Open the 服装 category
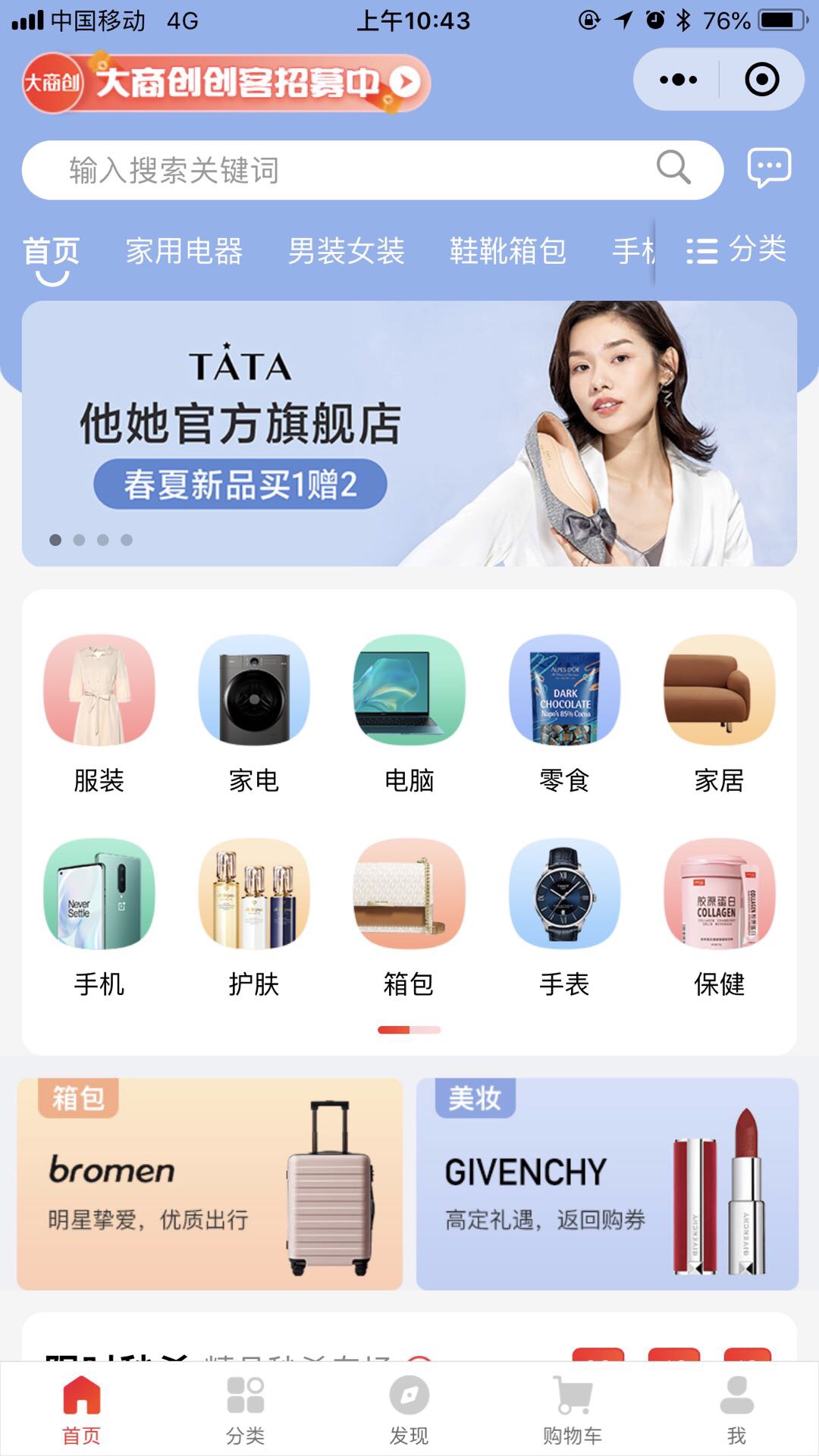This screenshot has width=819, height=1456. (99, 713)
